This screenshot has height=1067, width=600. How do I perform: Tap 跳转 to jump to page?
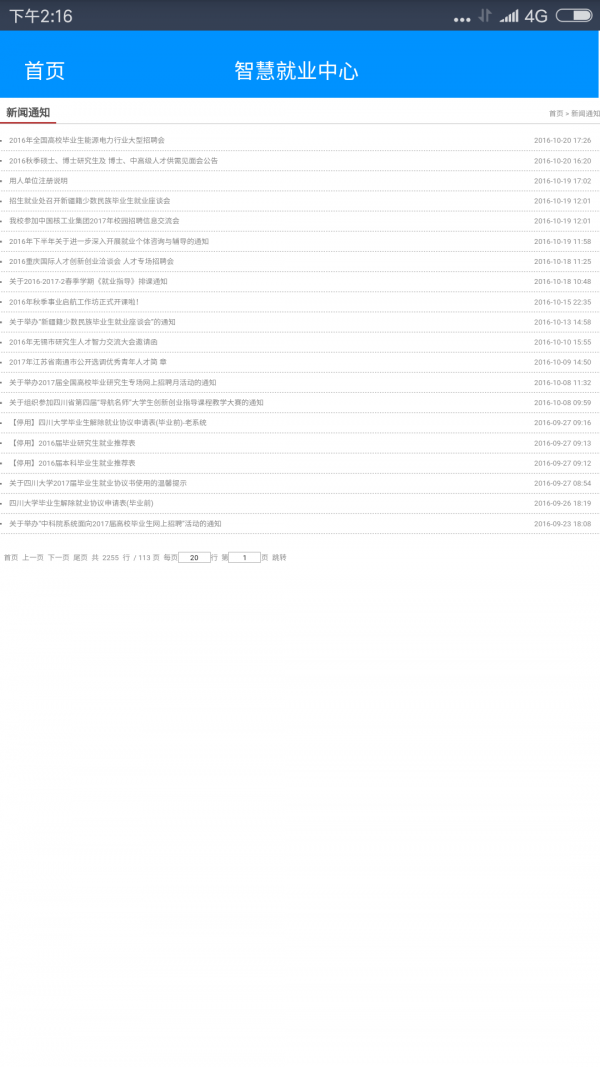[x=279, y=557]
